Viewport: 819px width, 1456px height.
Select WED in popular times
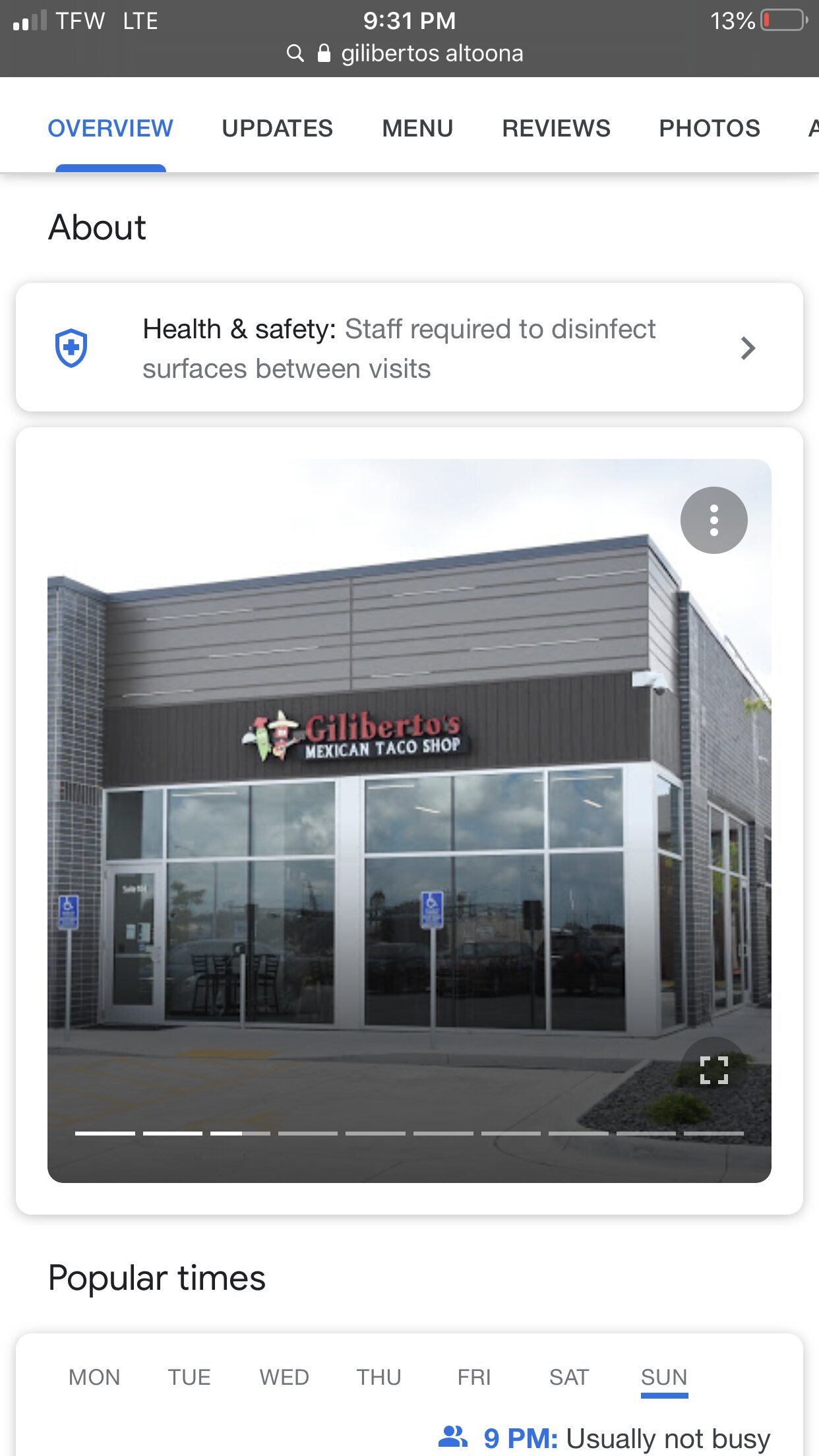(284, 1377)
